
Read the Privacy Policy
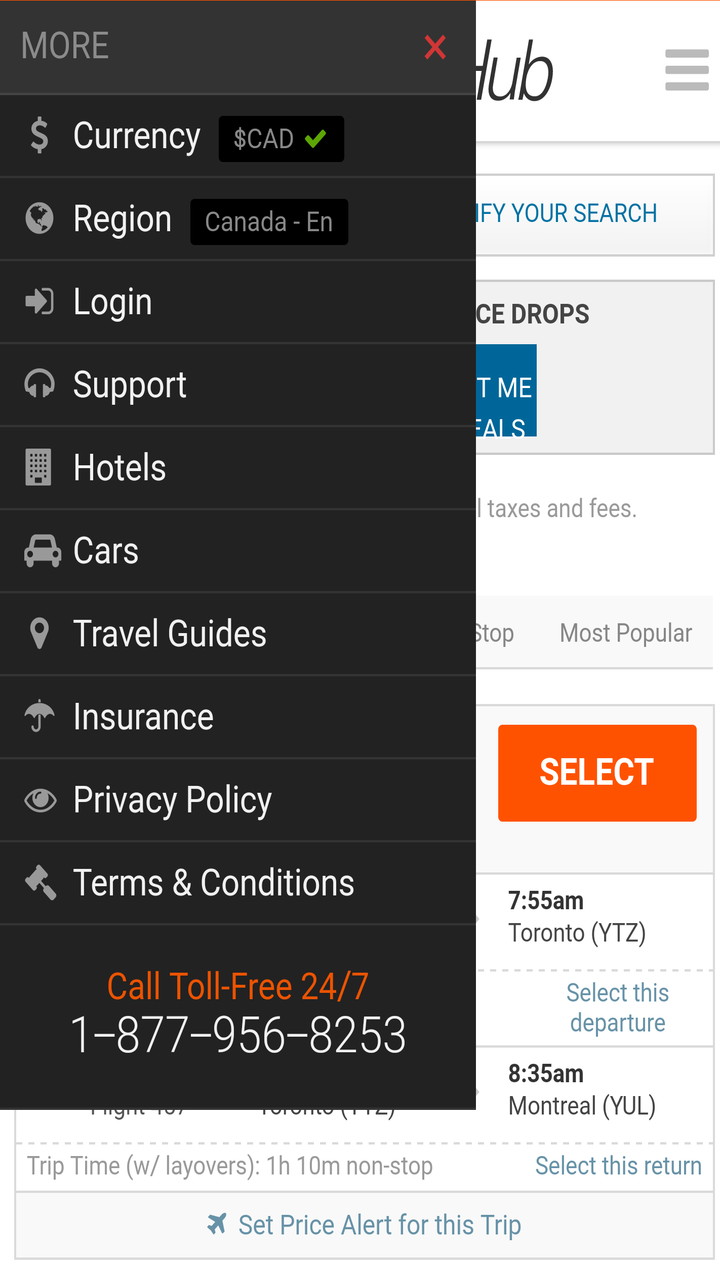(x=172, y=800)
